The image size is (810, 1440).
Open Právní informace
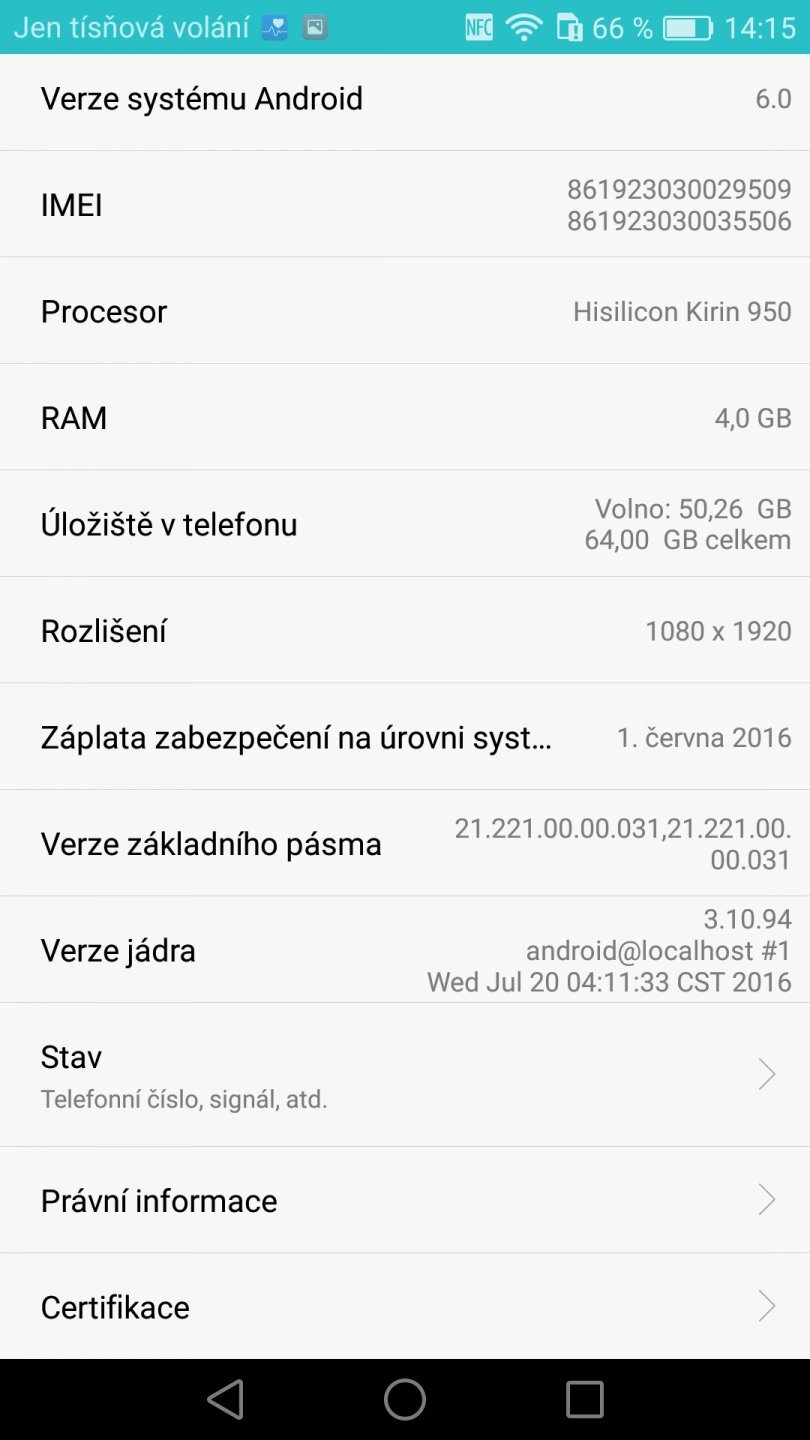(405, 1199)
